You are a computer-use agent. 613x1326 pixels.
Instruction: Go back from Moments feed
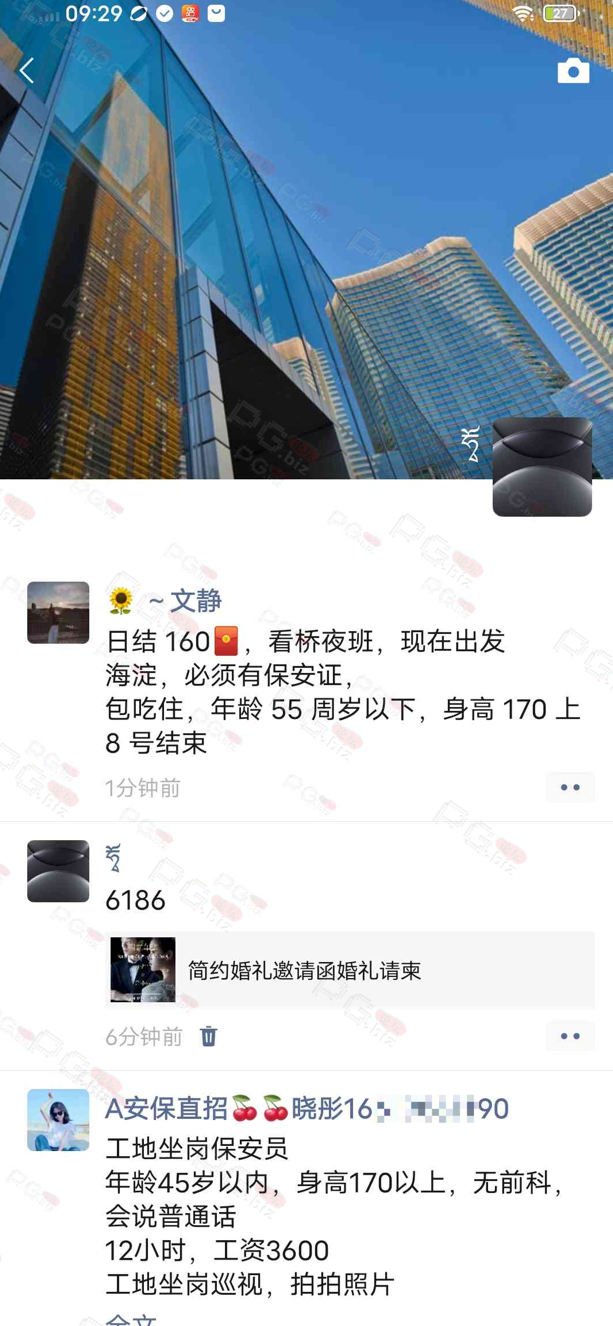[27, 70]
